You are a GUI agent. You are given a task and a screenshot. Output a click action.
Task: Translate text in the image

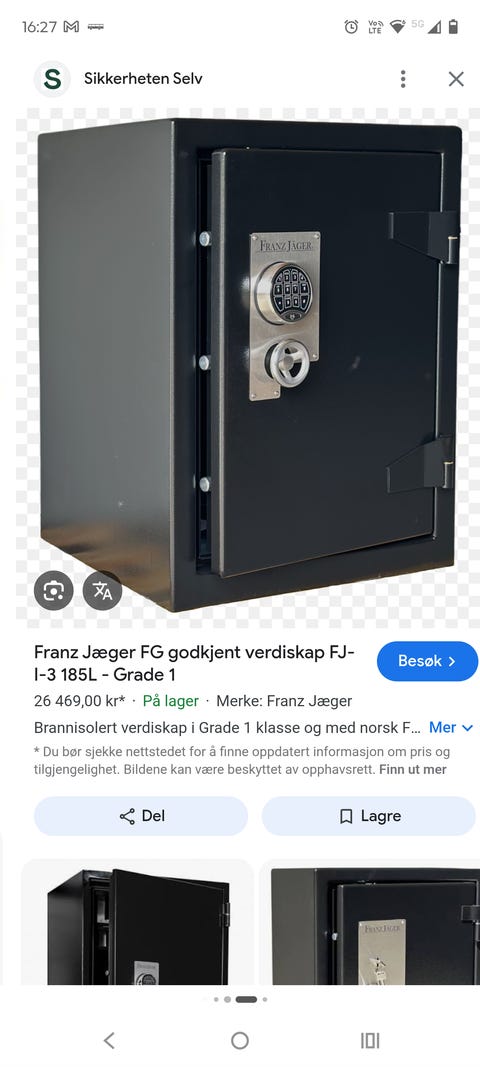(103, 591)
